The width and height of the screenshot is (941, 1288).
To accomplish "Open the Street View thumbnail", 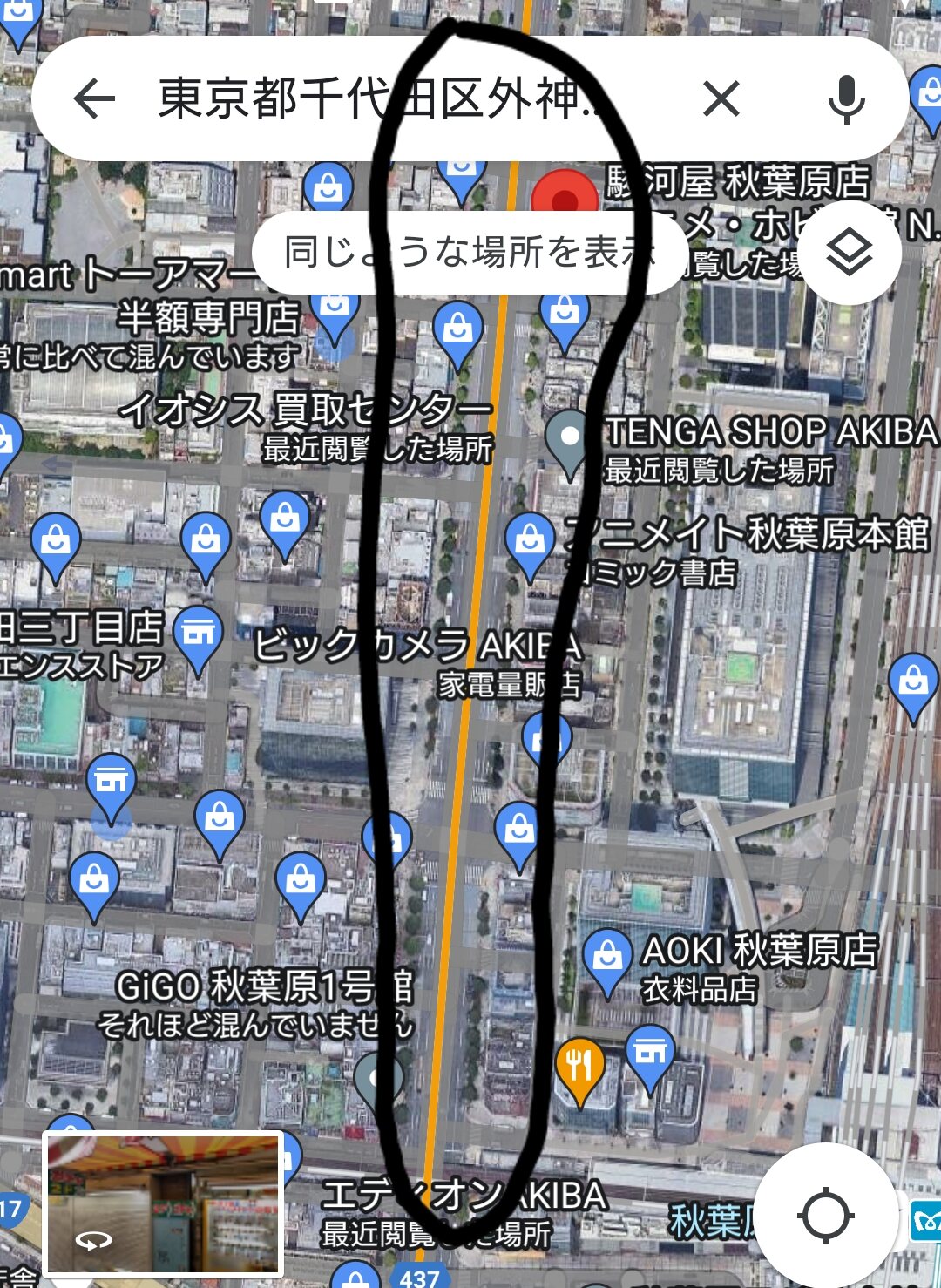I will point(164,1203).
